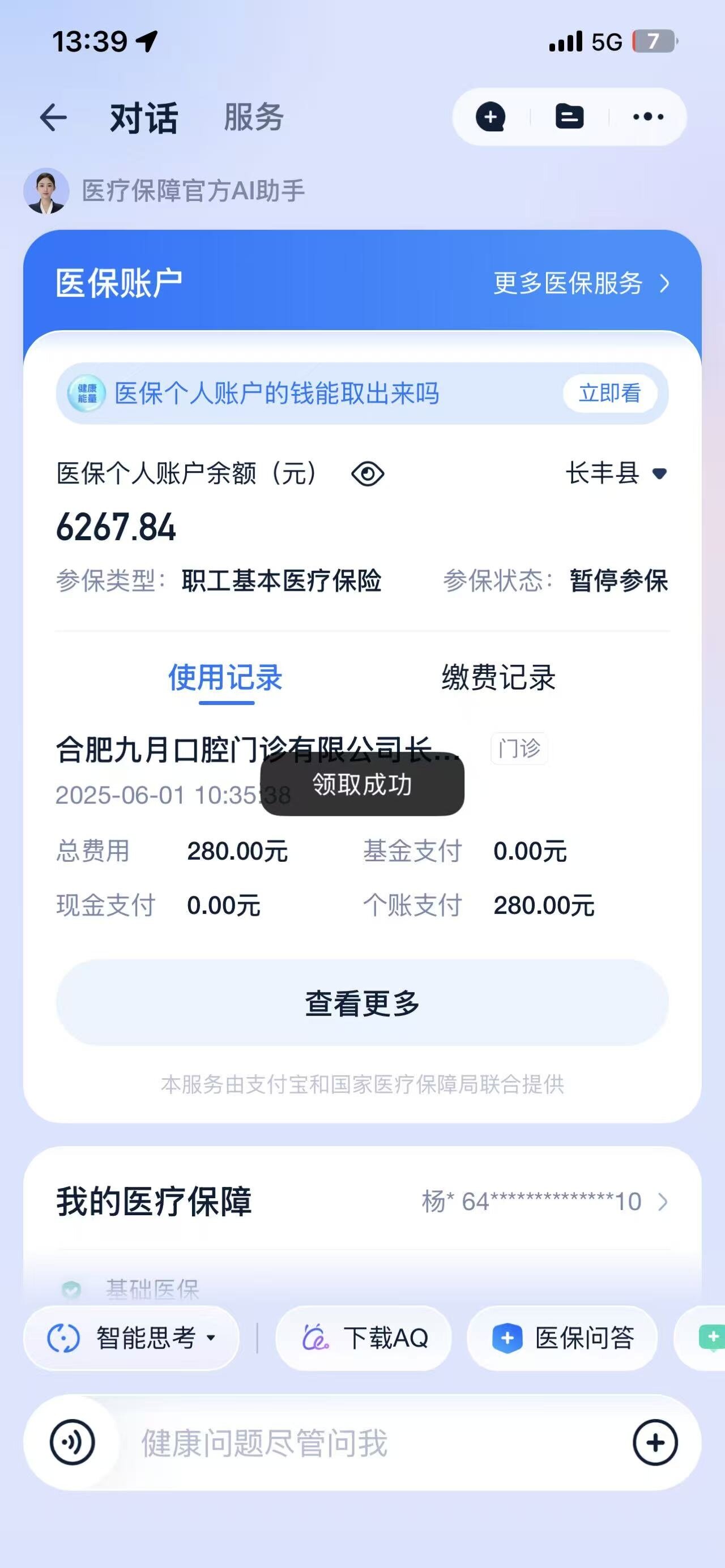
Task: Hide balance with the eye icon
Action: tap(368, 473)
